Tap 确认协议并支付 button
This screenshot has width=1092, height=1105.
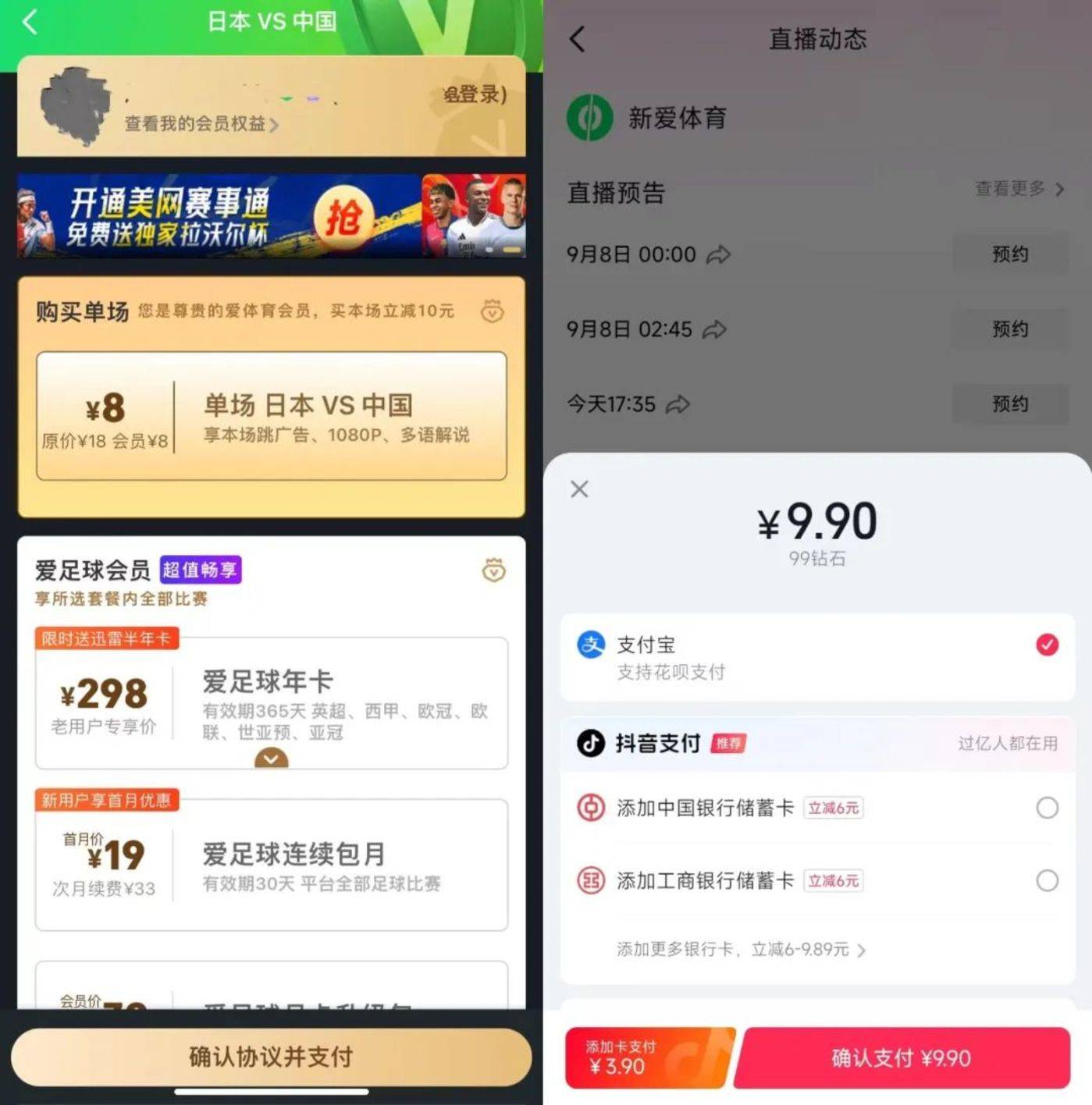[x=271, y=1057]
